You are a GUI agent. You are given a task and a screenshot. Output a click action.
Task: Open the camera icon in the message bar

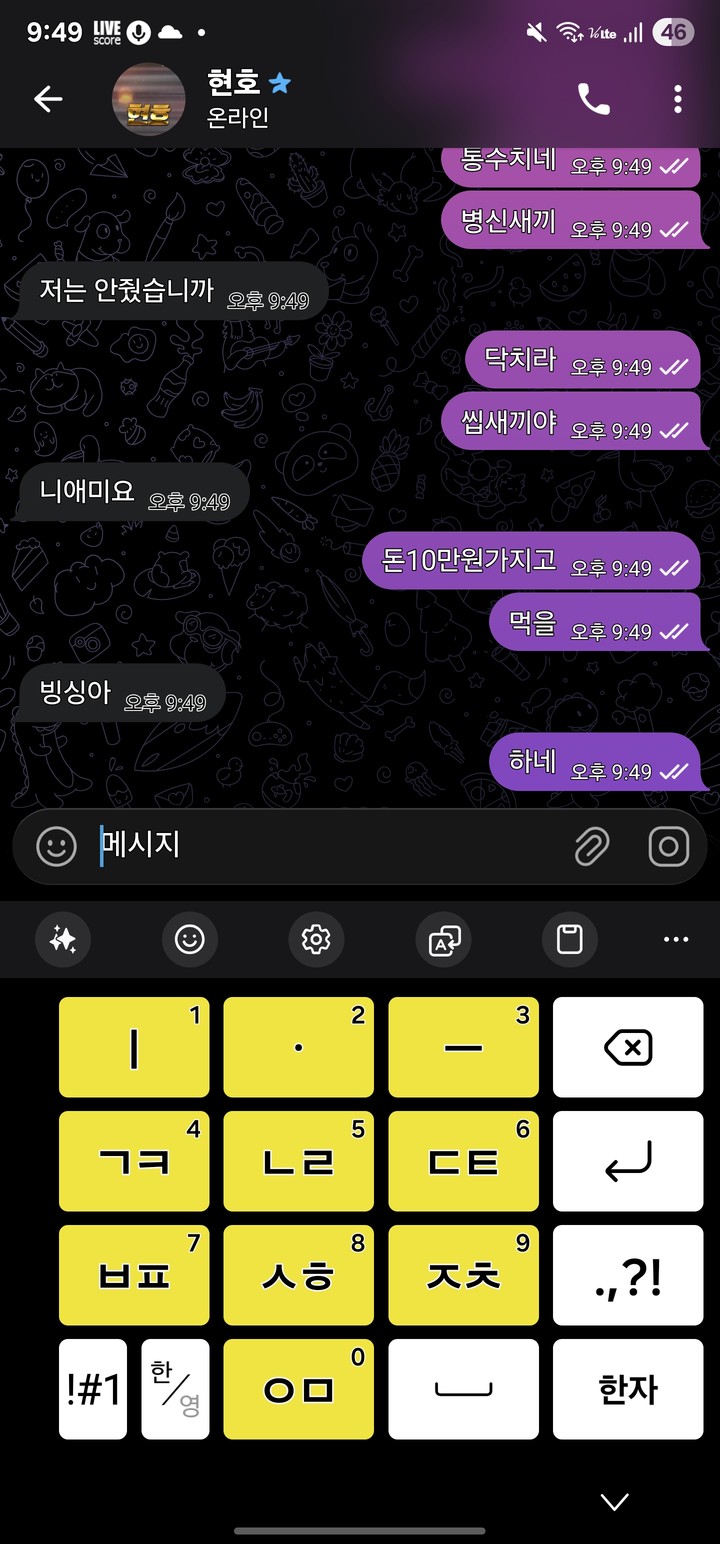[x=668, y=847]
